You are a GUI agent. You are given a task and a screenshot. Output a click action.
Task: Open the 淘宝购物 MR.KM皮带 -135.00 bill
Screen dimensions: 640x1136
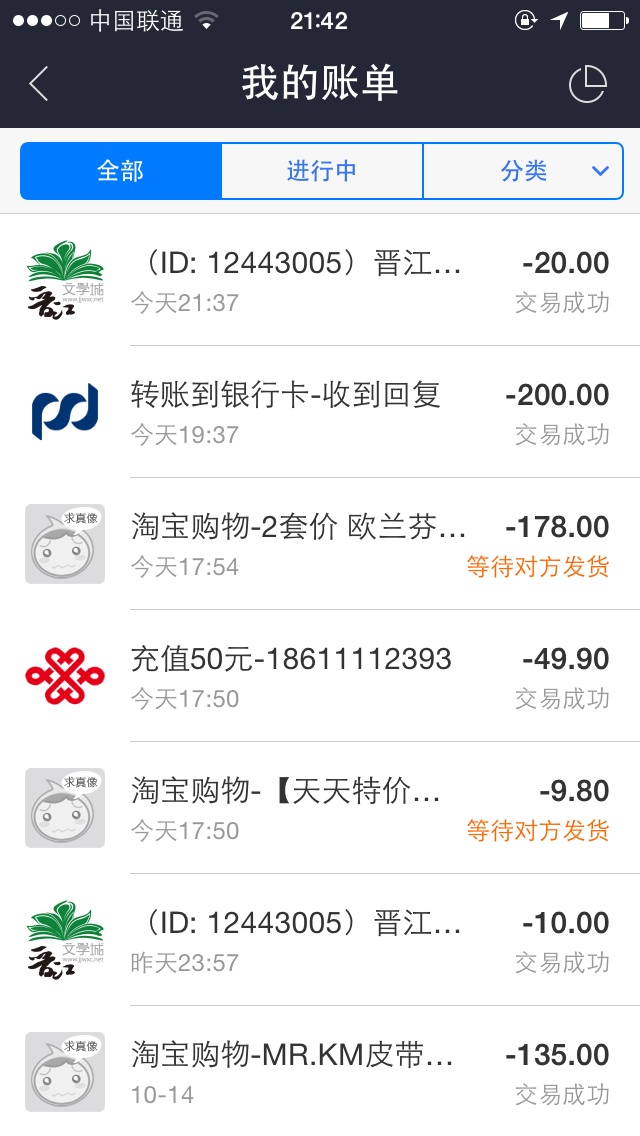[x=320, y=1072]
